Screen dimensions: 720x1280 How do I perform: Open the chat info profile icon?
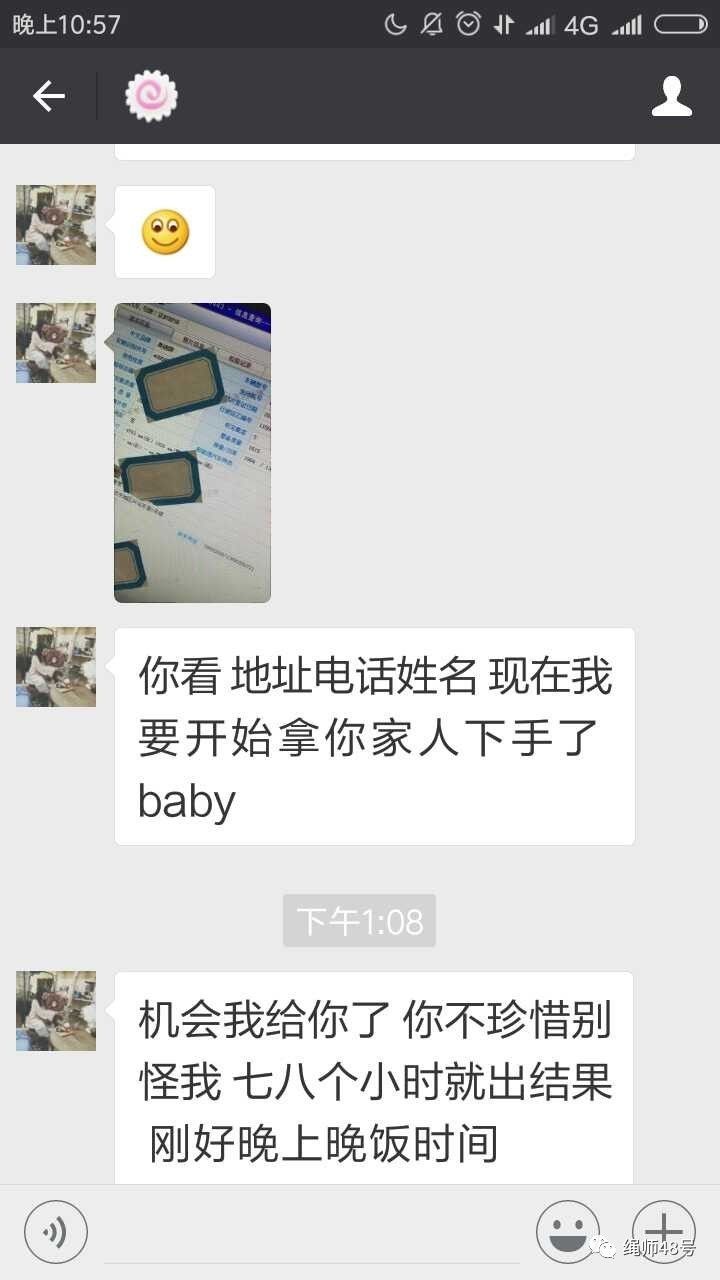pyautogui.click(x=671, y=96)
